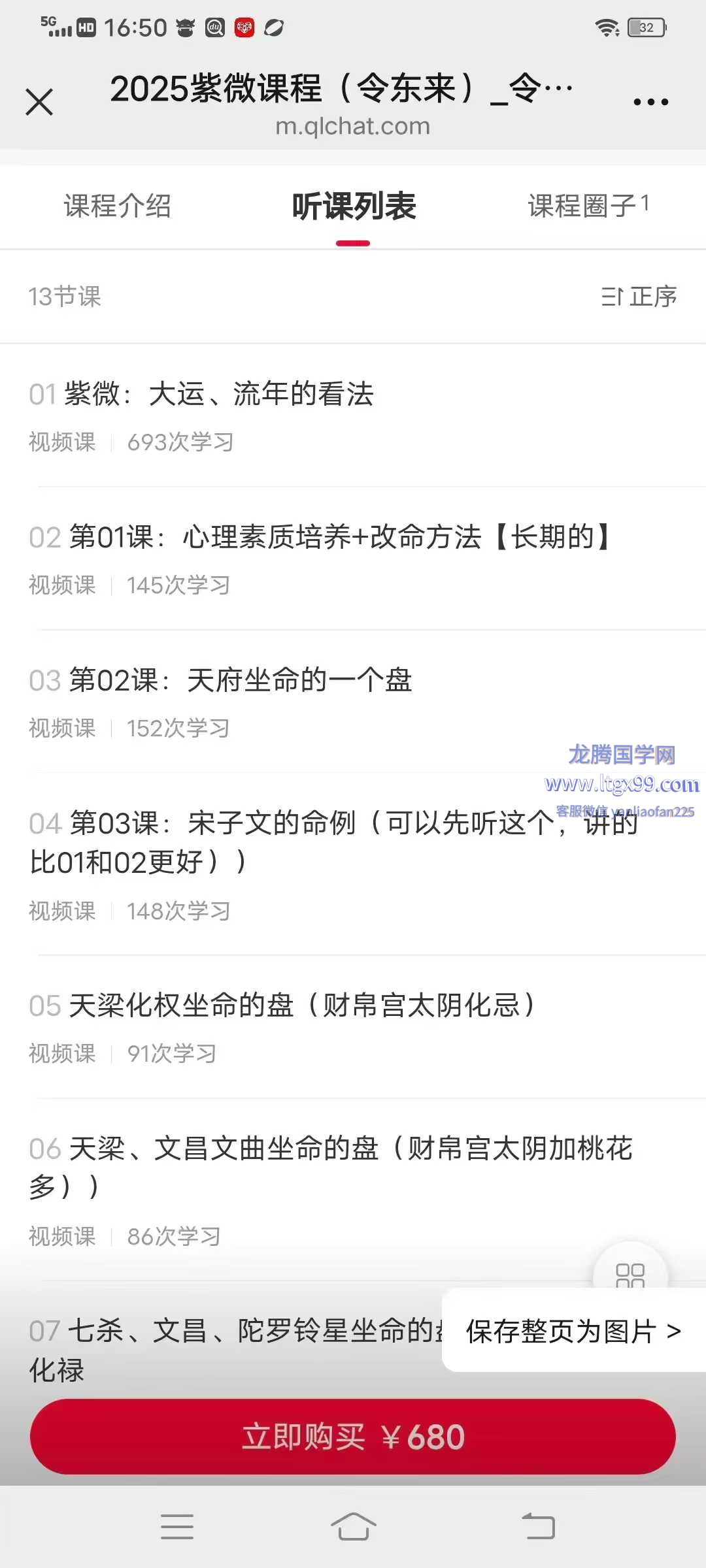The image size is (706, 1568).
Task: Open lesson 06 天梁、文昌文曲坐命的盘
Action: (353, 1190)
